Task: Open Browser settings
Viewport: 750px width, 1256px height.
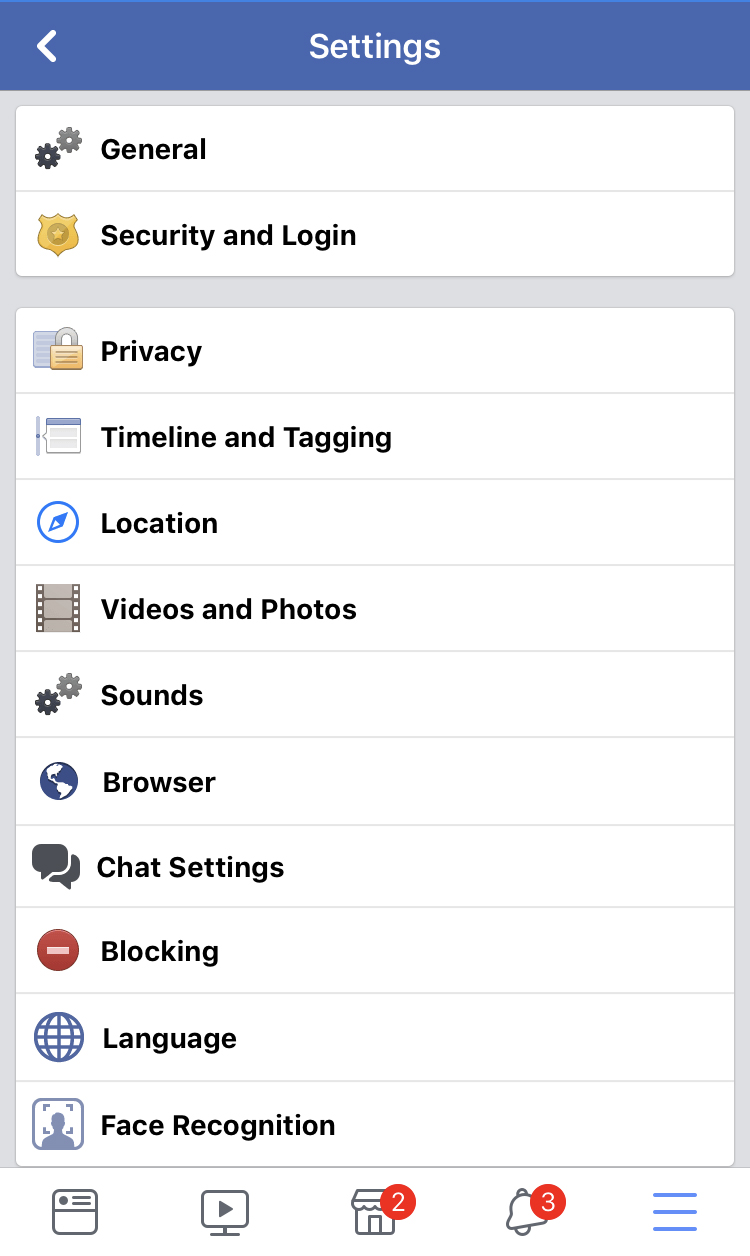Action: tap(375, 781)
